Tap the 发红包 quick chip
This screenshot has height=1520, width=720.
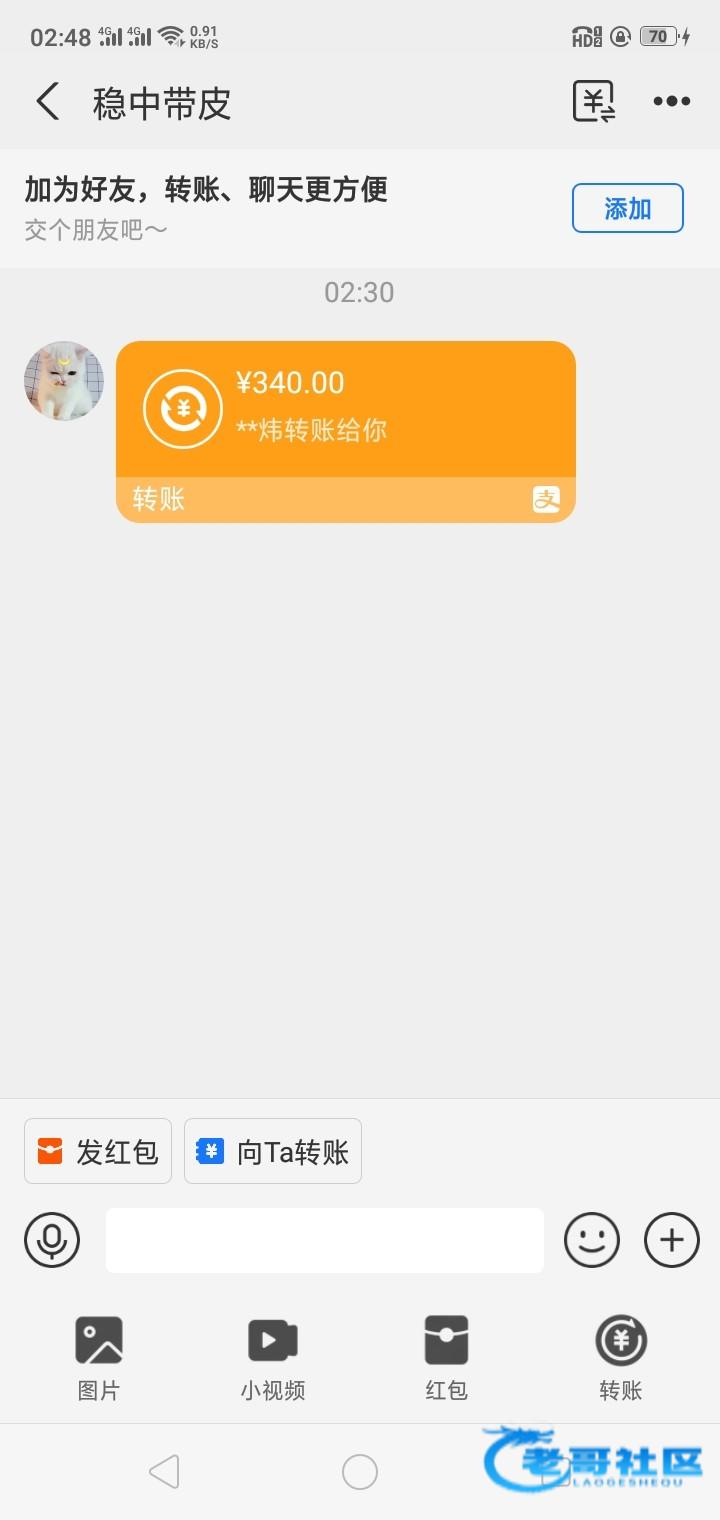click(98, 1151)
